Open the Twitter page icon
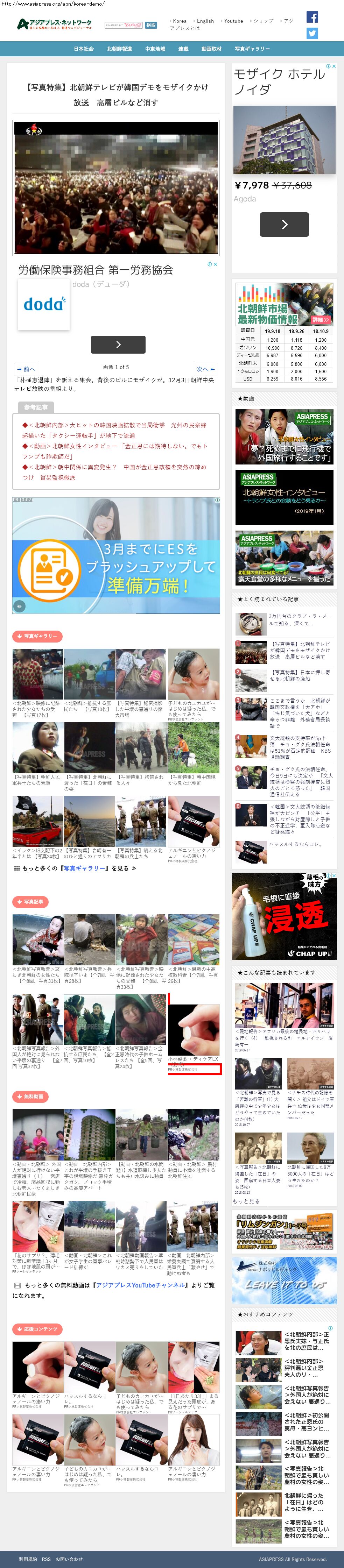Screen dimensions: 344x1568 tap(312, 34)
